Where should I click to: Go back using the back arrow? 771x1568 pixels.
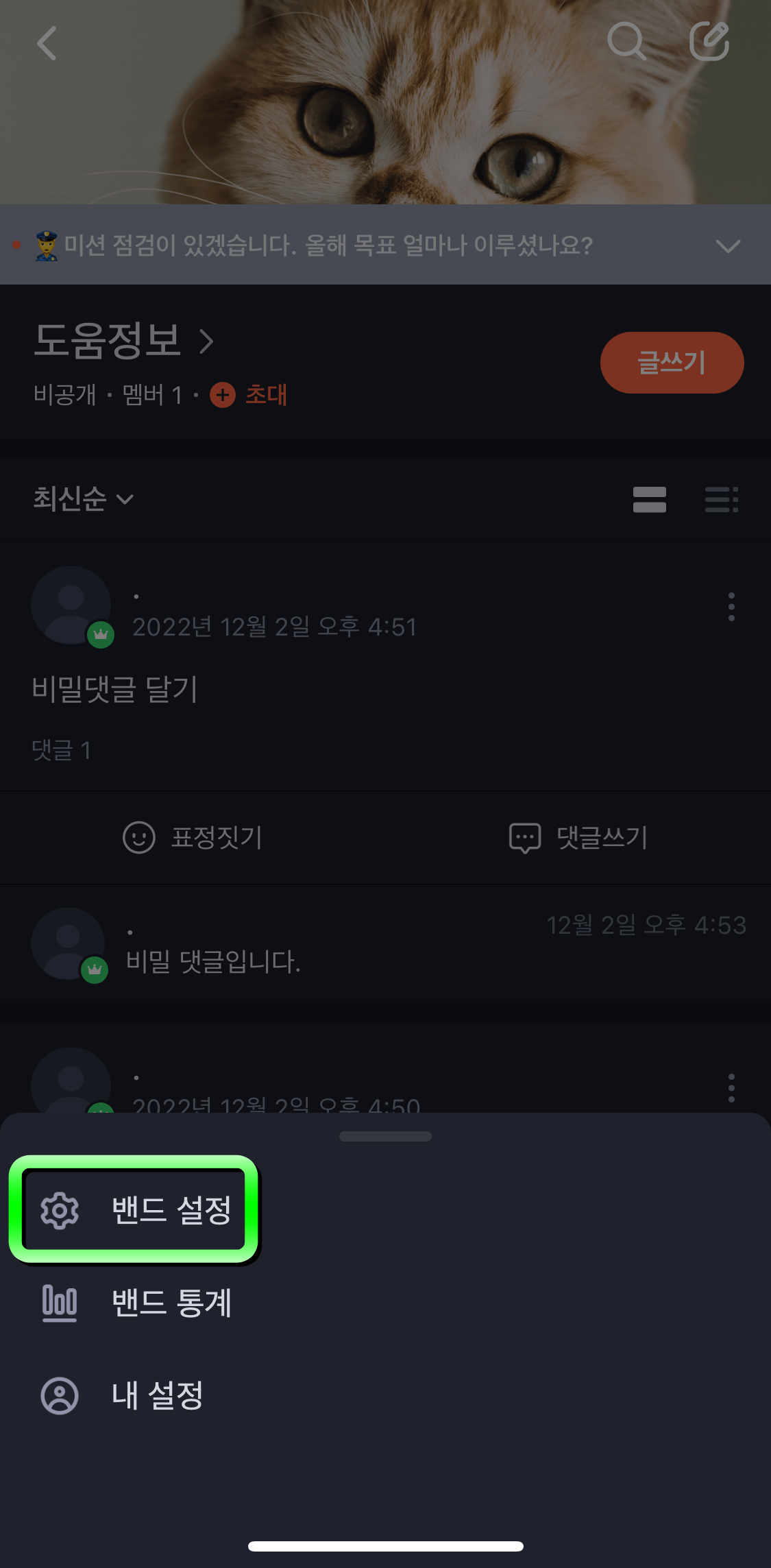pyautogui.click(x=46, y=43)
